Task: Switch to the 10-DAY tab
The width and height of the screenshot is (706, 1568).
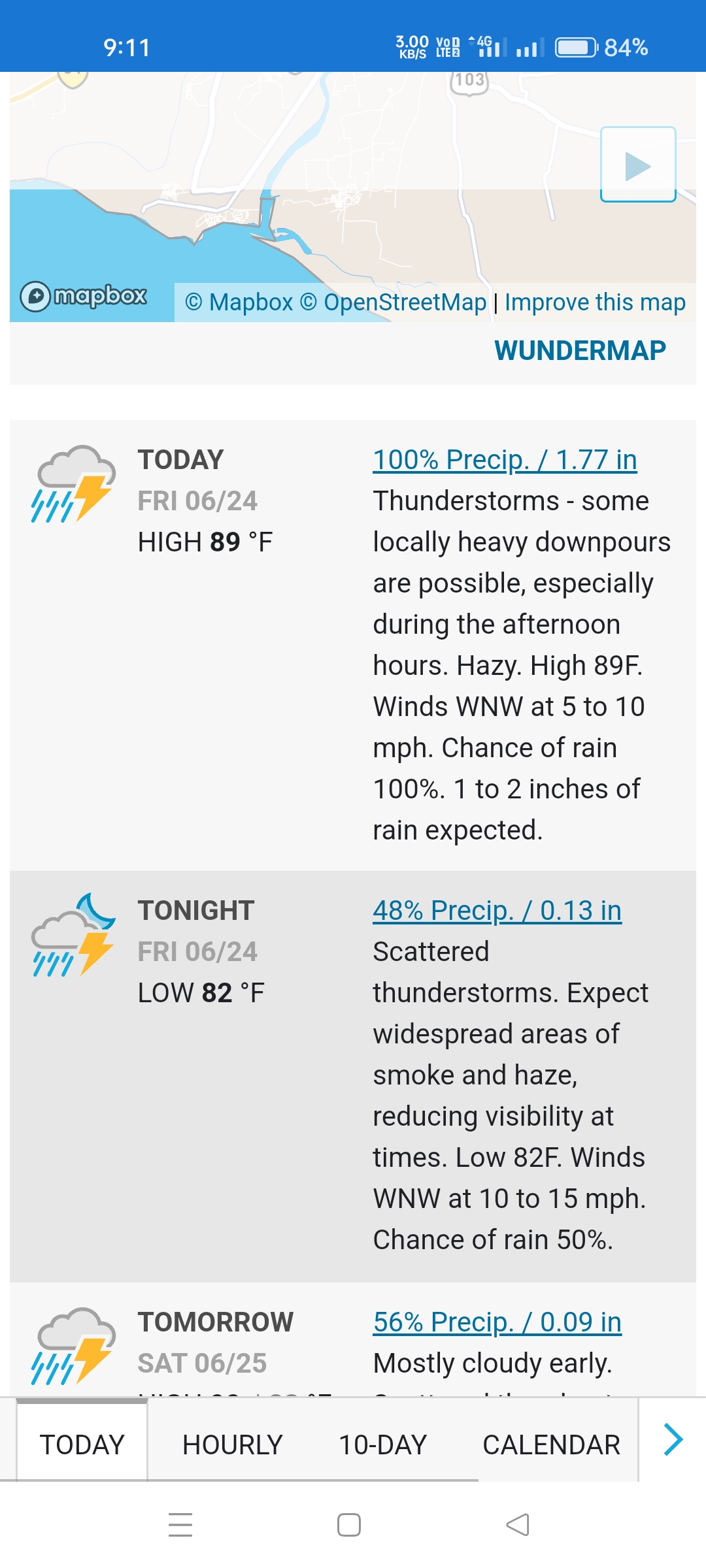Action: coord(382,1445)
